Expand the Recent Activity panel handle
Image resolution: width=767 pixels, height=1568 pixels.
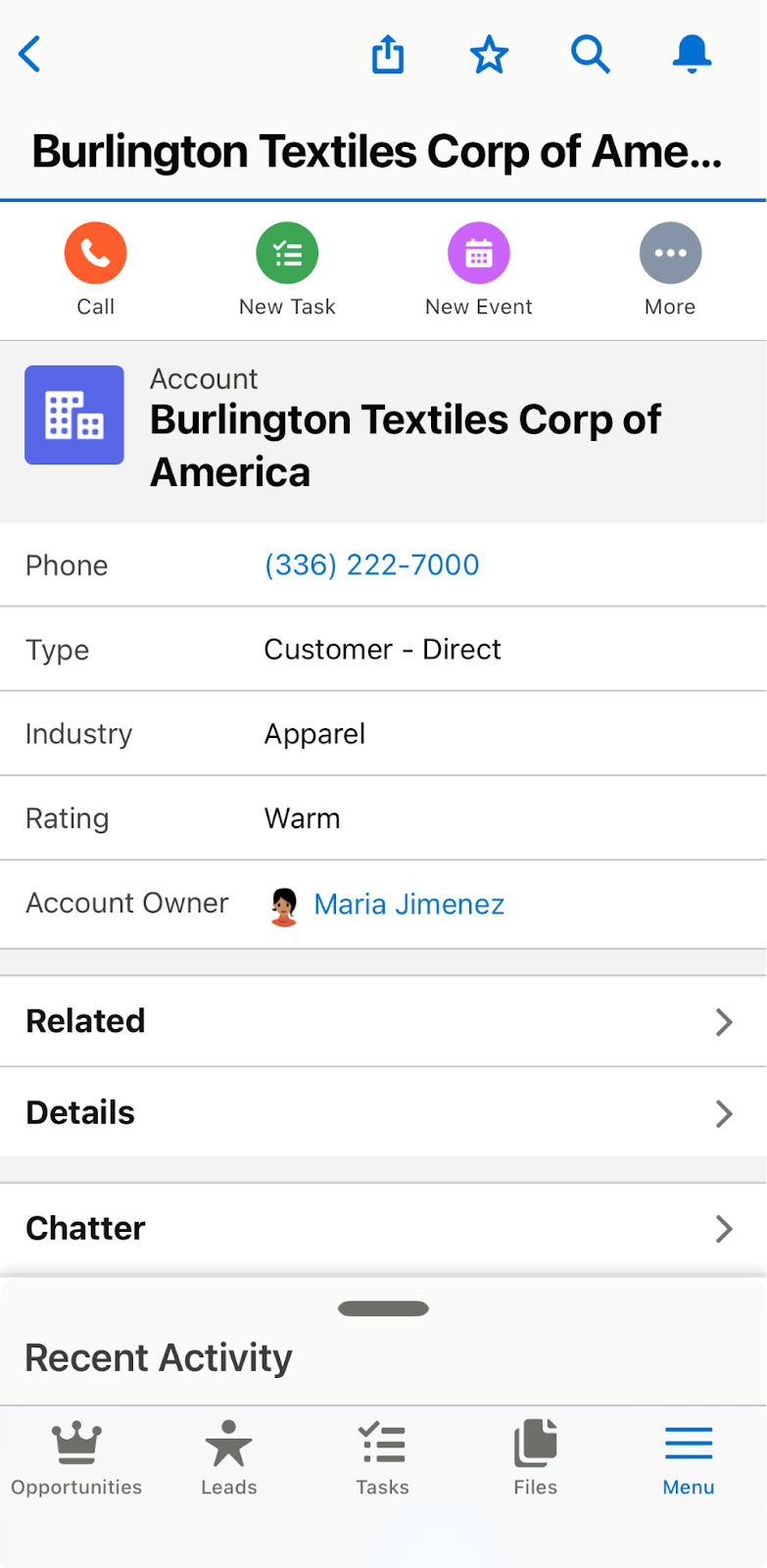point(383,1309)
